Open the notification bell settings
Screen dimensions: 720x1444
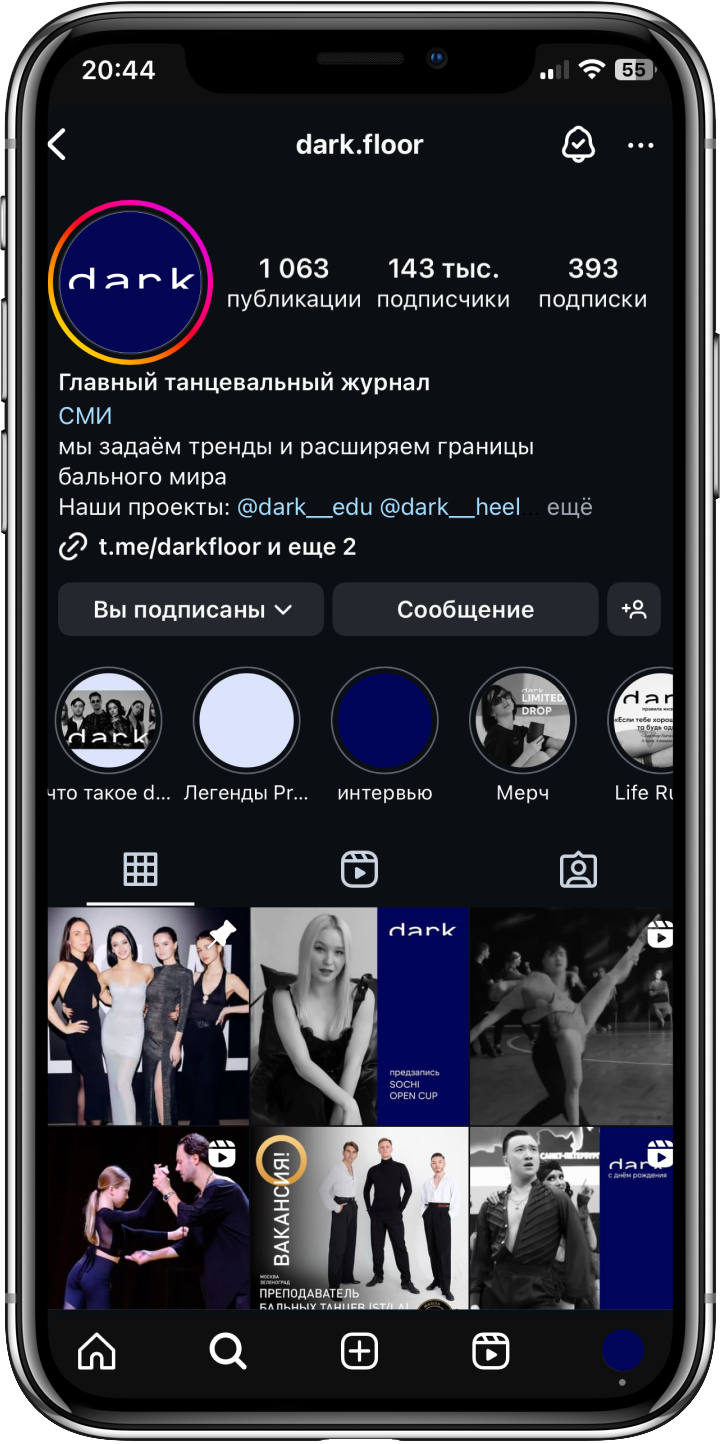point(578,145)
